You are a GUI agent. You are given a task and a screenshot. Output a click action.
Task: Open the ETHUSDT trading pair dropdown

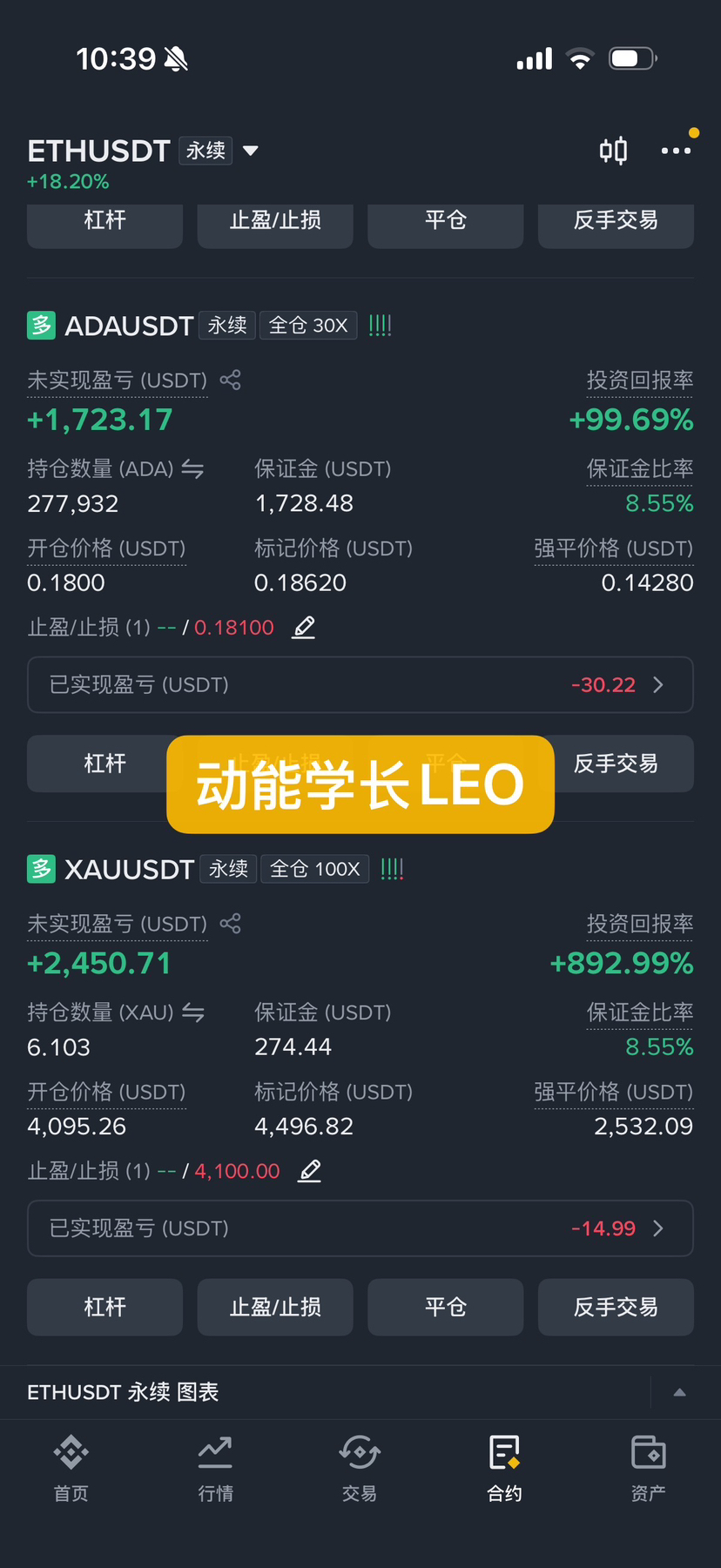click(251, 151)
